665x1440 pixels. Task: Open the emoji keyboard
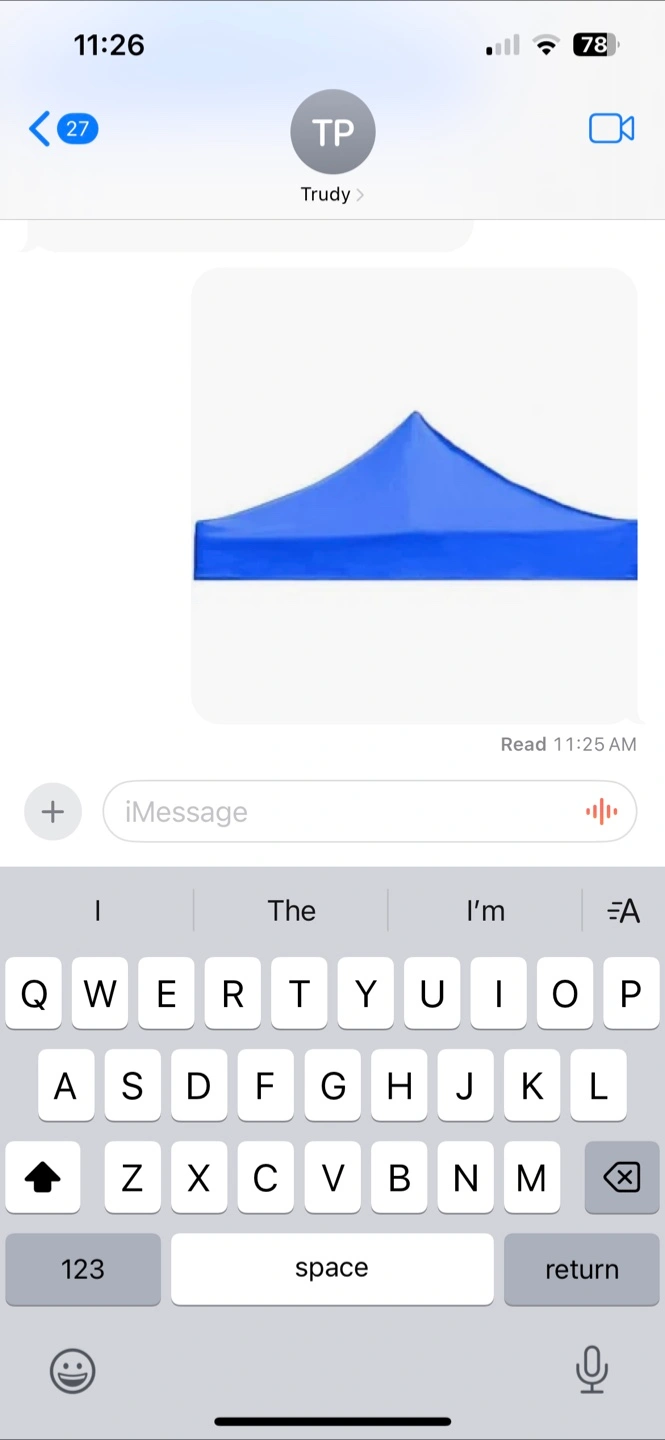(x=73, y=1370)
